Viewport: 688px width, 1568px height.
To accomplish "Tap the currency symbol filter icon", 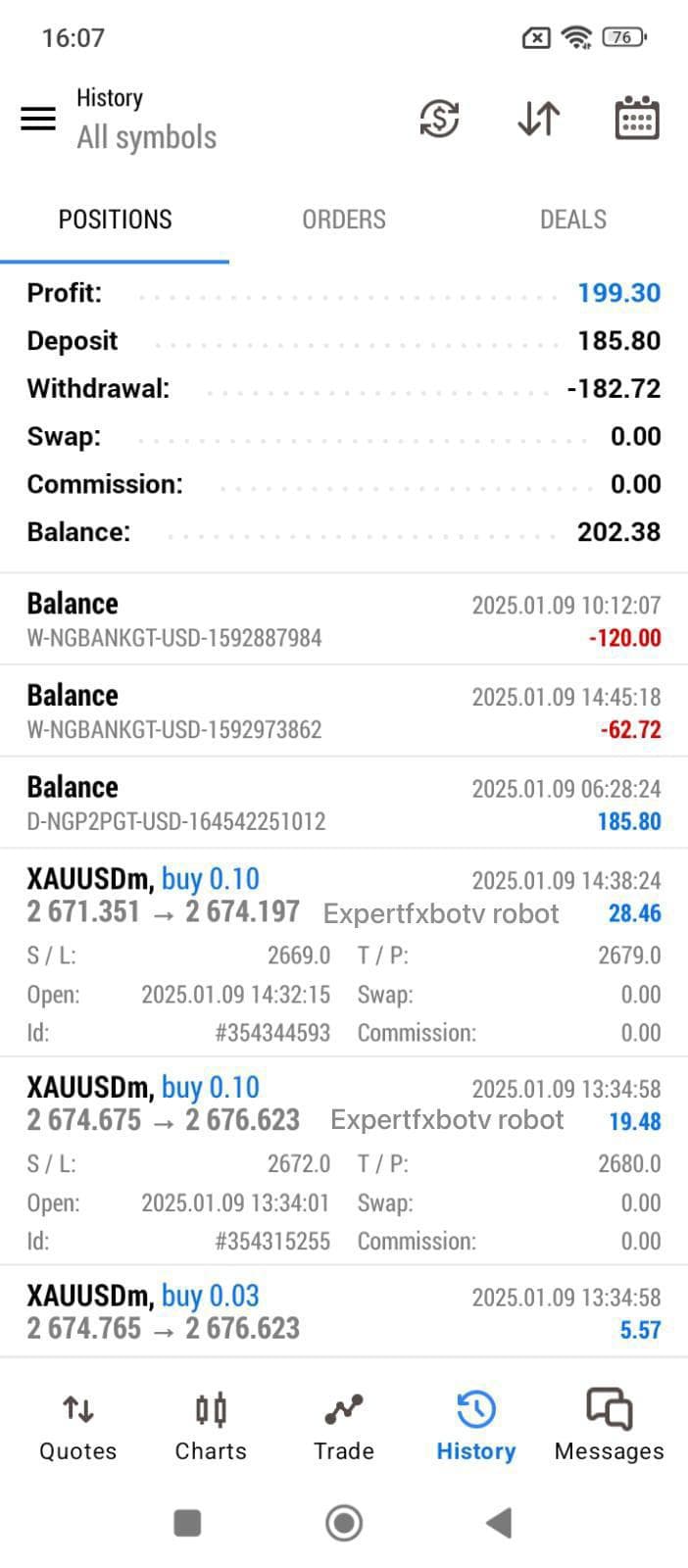I will tap(439, 119).
